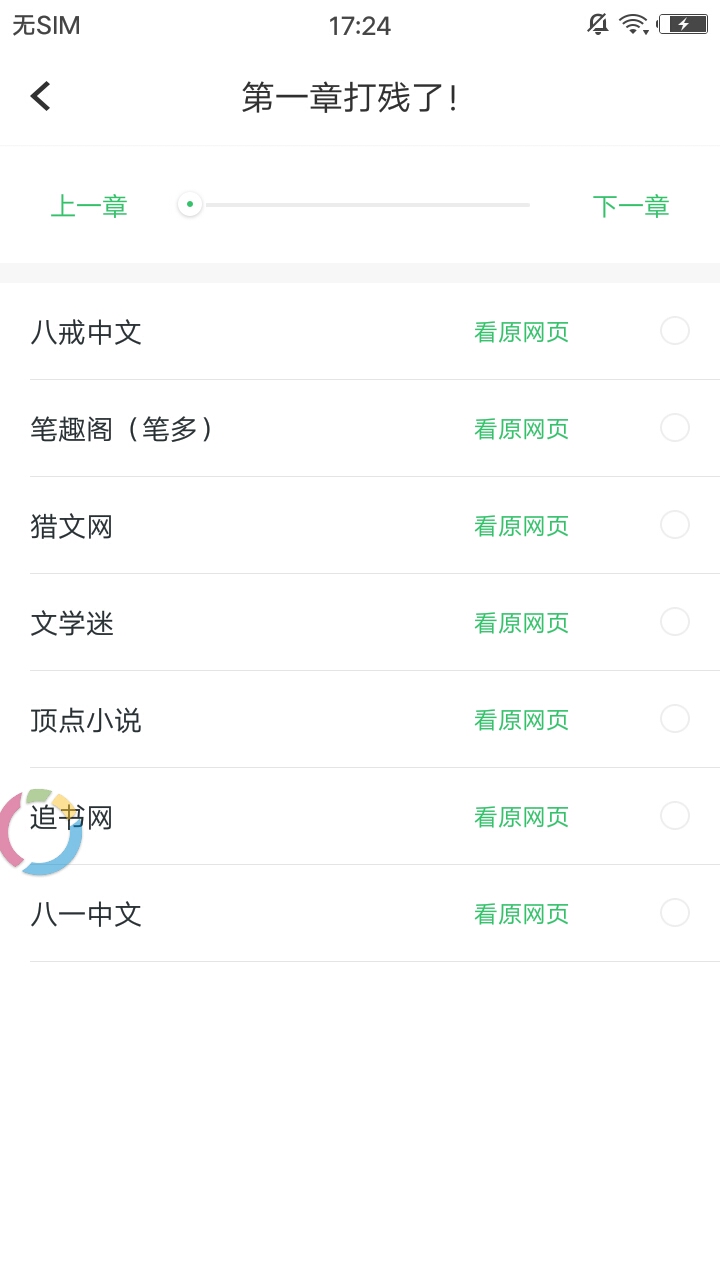The image size is (720, 1280).
Task: Pick 顶点小说 using its selection circle
Action: point(674,718)
